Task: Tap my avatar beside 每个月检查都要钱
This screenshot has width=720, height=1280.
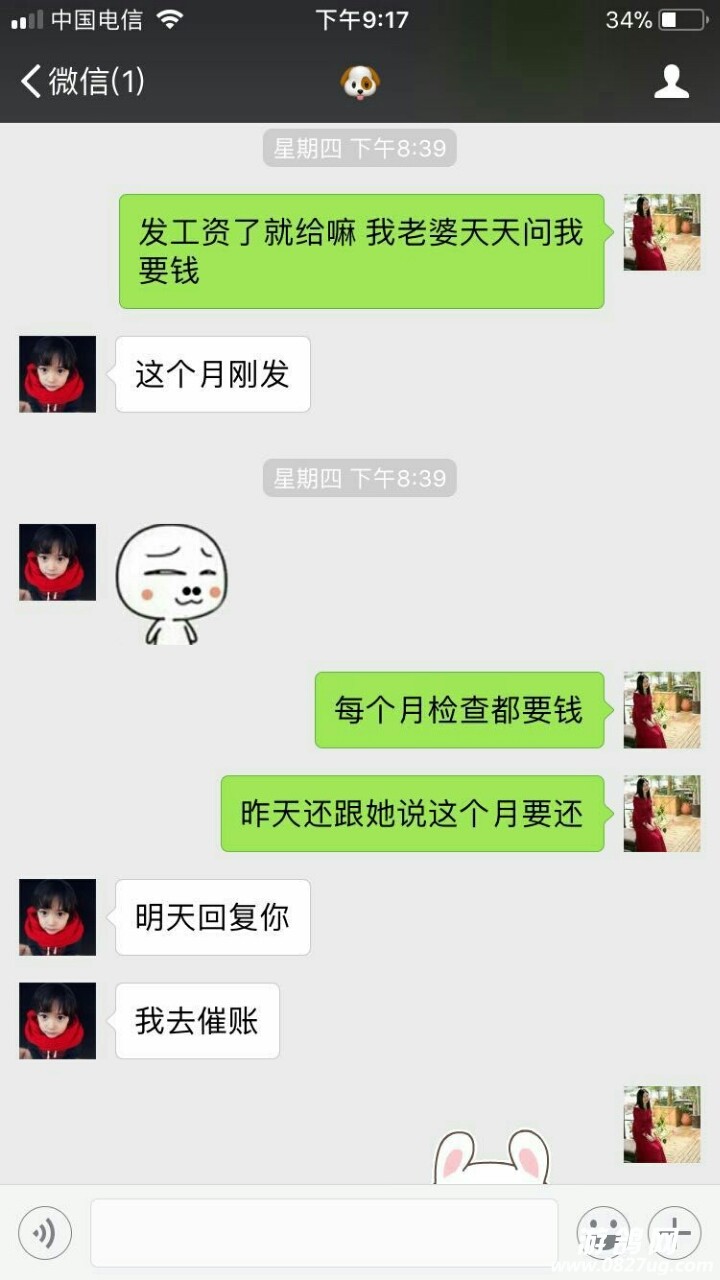Action: 661,710
